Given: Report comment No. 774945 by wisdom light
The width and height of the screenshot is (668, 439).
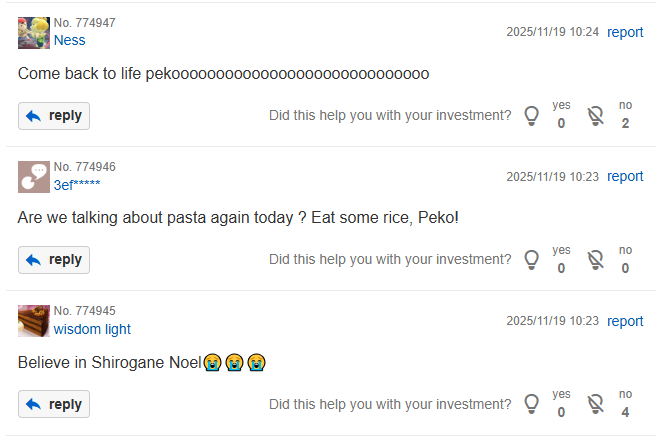Looking at the screenshot, I should (x=625, y=321).
